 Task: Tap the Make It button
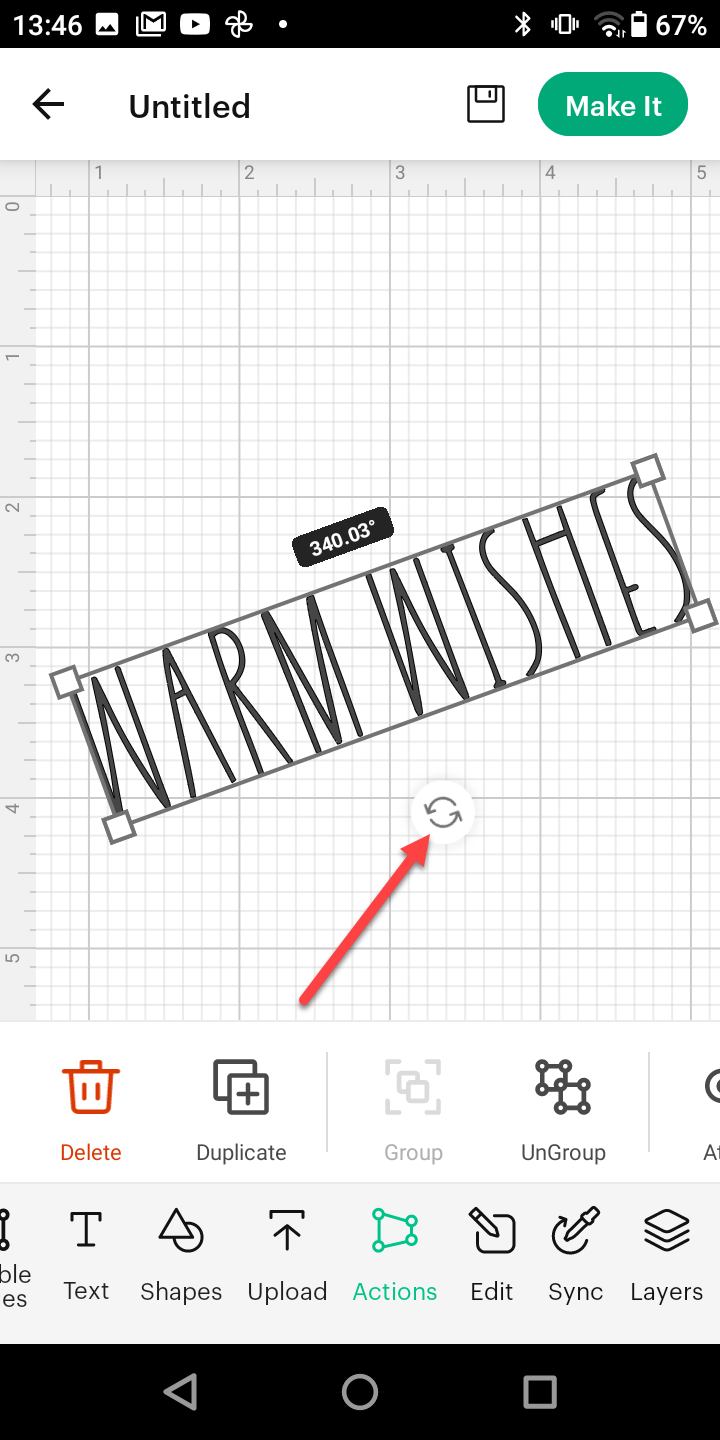pos(613,105)
